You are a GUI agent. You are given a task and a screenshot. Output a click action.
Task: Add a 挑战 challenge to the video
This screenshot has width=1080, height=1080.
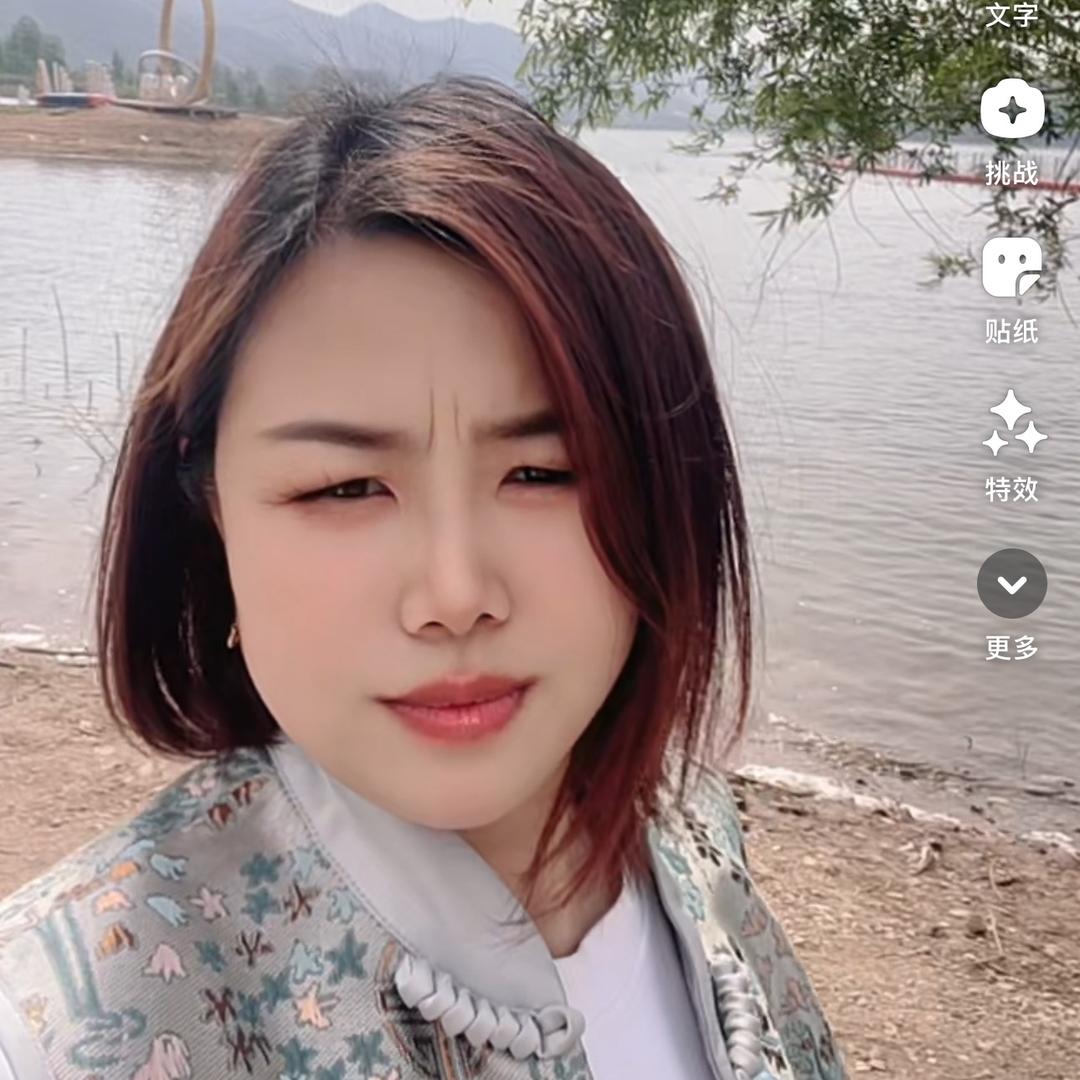coord(1011,110)
